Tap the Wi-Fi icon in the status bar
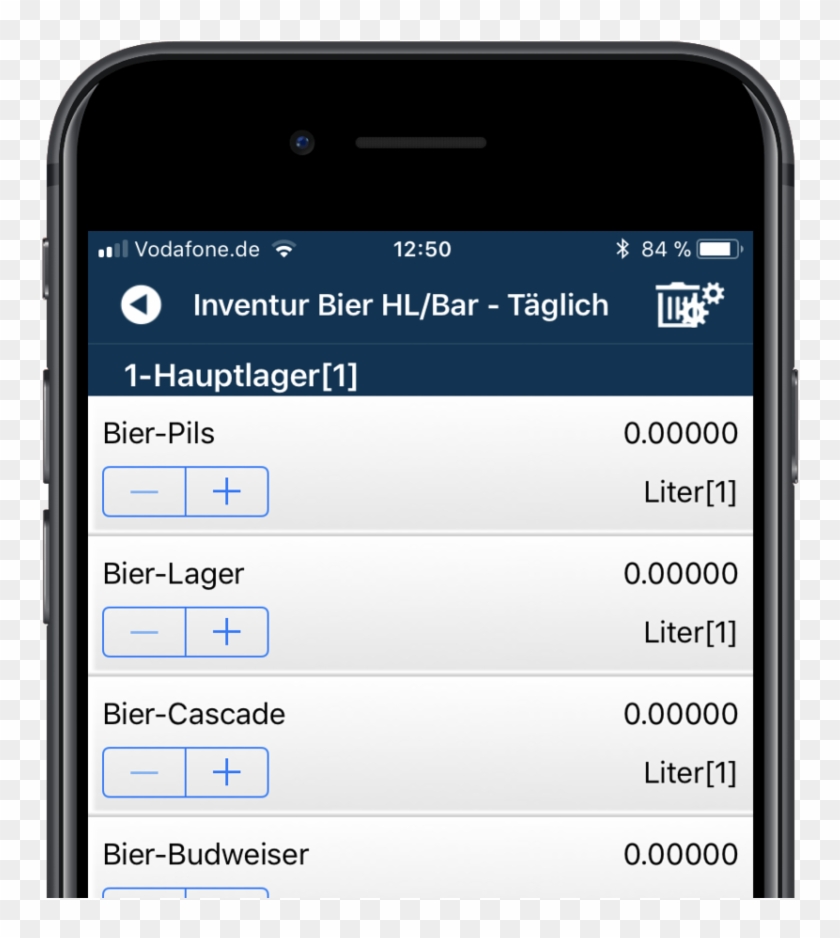This screenshot has height=938, width=840. point(287,248)
